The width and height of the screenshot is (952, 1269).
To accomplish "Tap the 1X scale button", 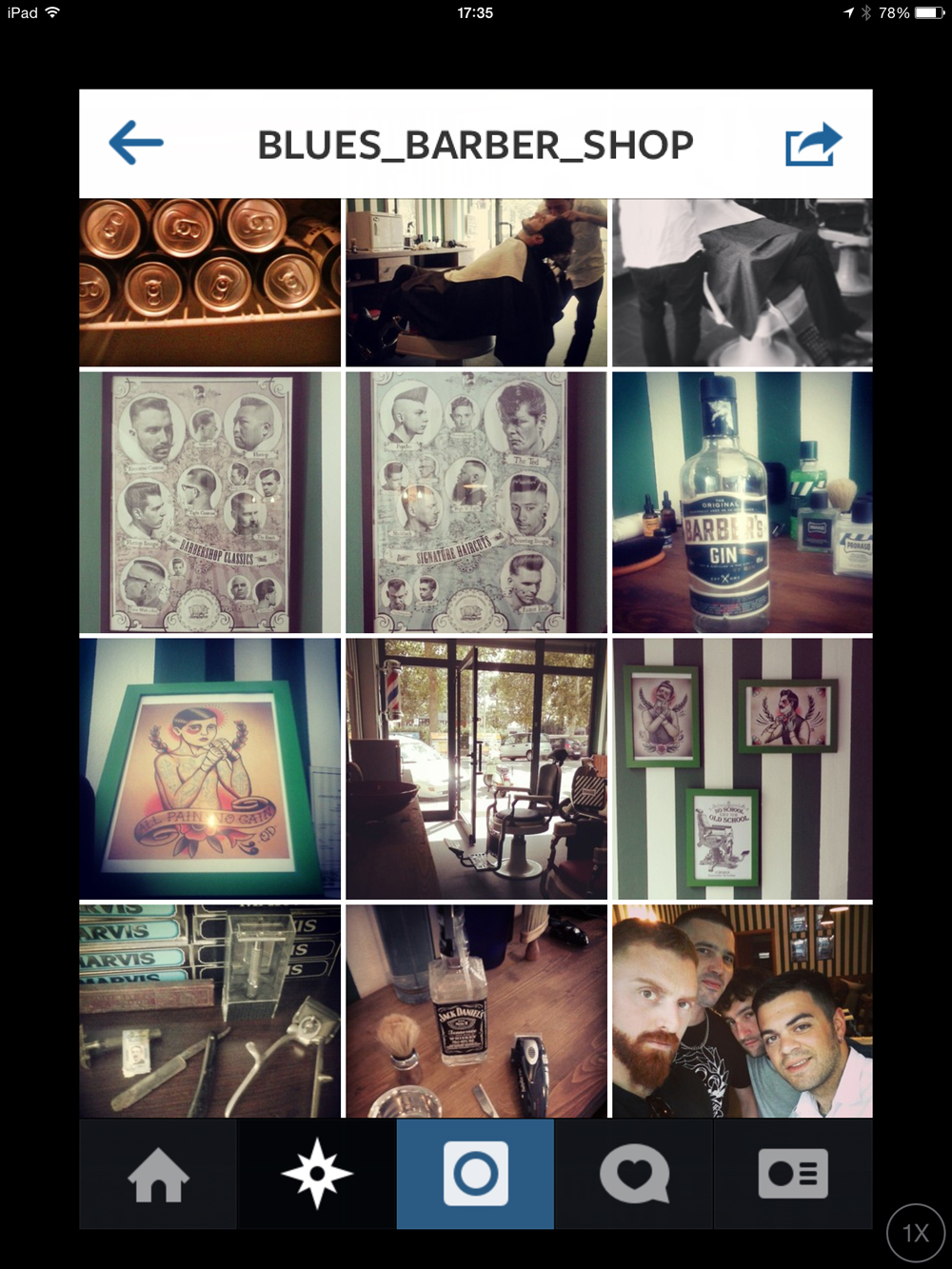I will [x=915, y=1233].
